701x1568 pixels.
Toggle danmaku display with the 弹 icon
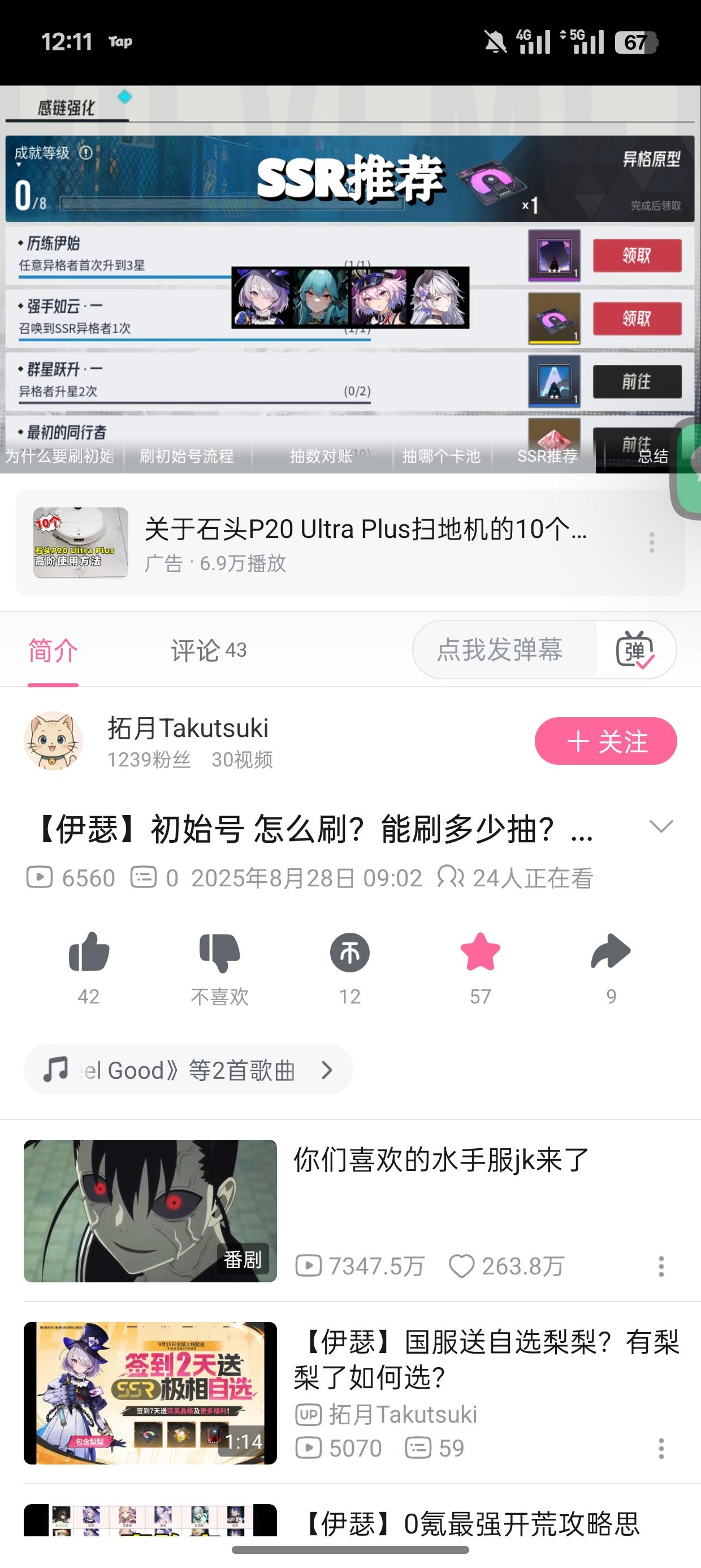[638, 650]
